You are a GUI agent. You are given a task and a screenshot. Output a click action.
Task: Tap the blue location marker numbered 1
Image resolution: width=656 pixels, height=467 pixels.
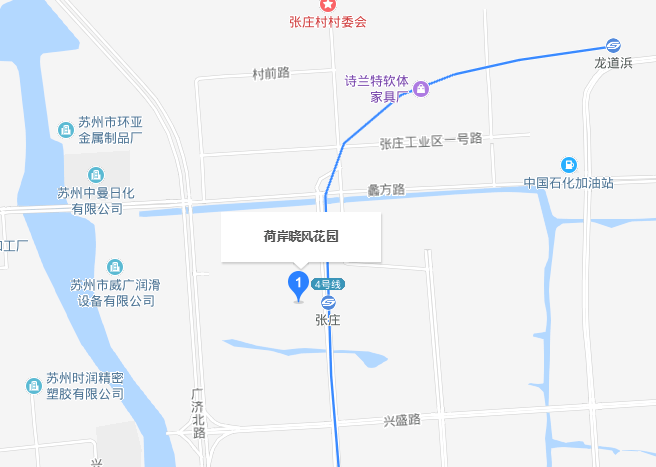[x=297, y=285]
